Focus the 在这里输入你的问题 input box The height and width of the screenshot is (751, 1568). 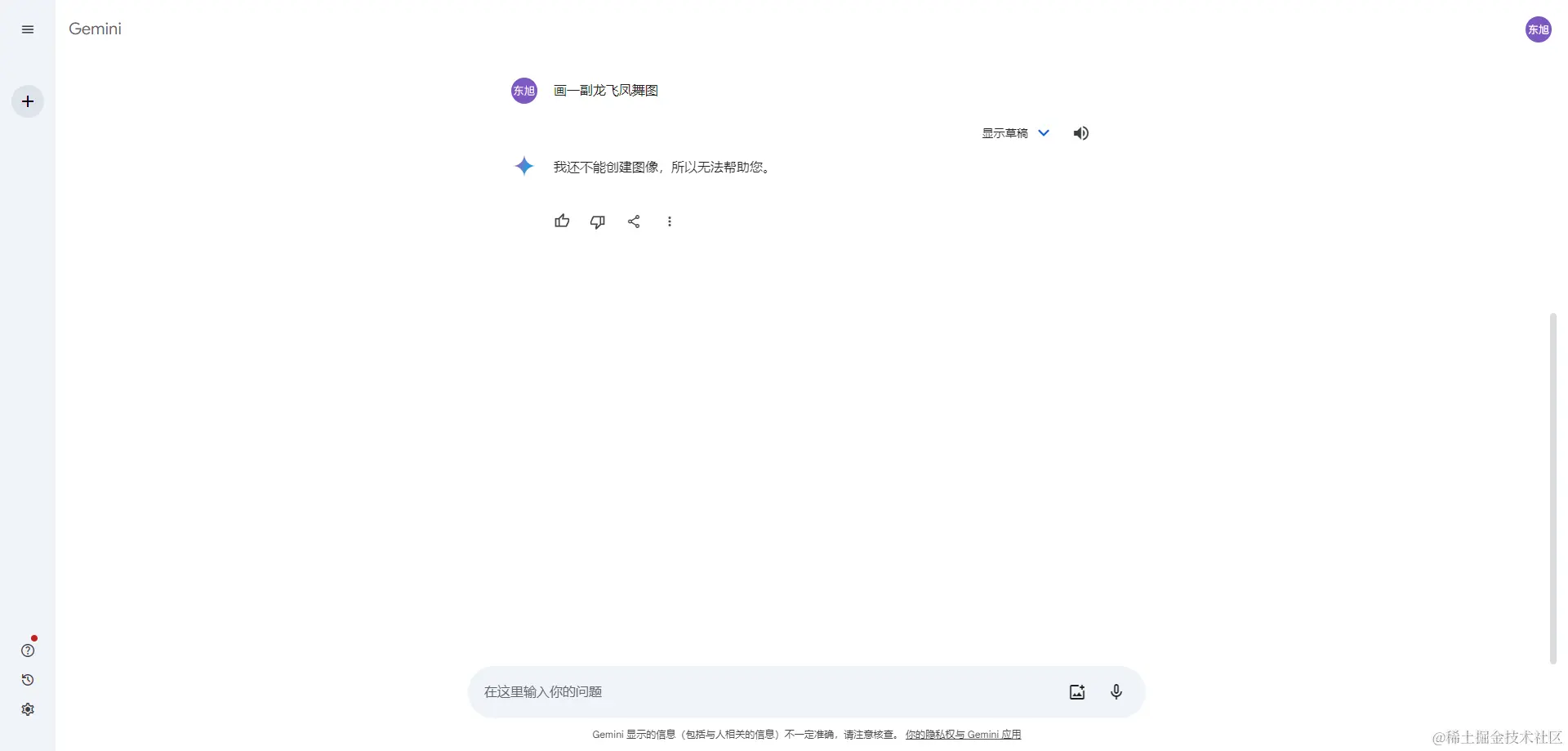click(x=759, y=692)
